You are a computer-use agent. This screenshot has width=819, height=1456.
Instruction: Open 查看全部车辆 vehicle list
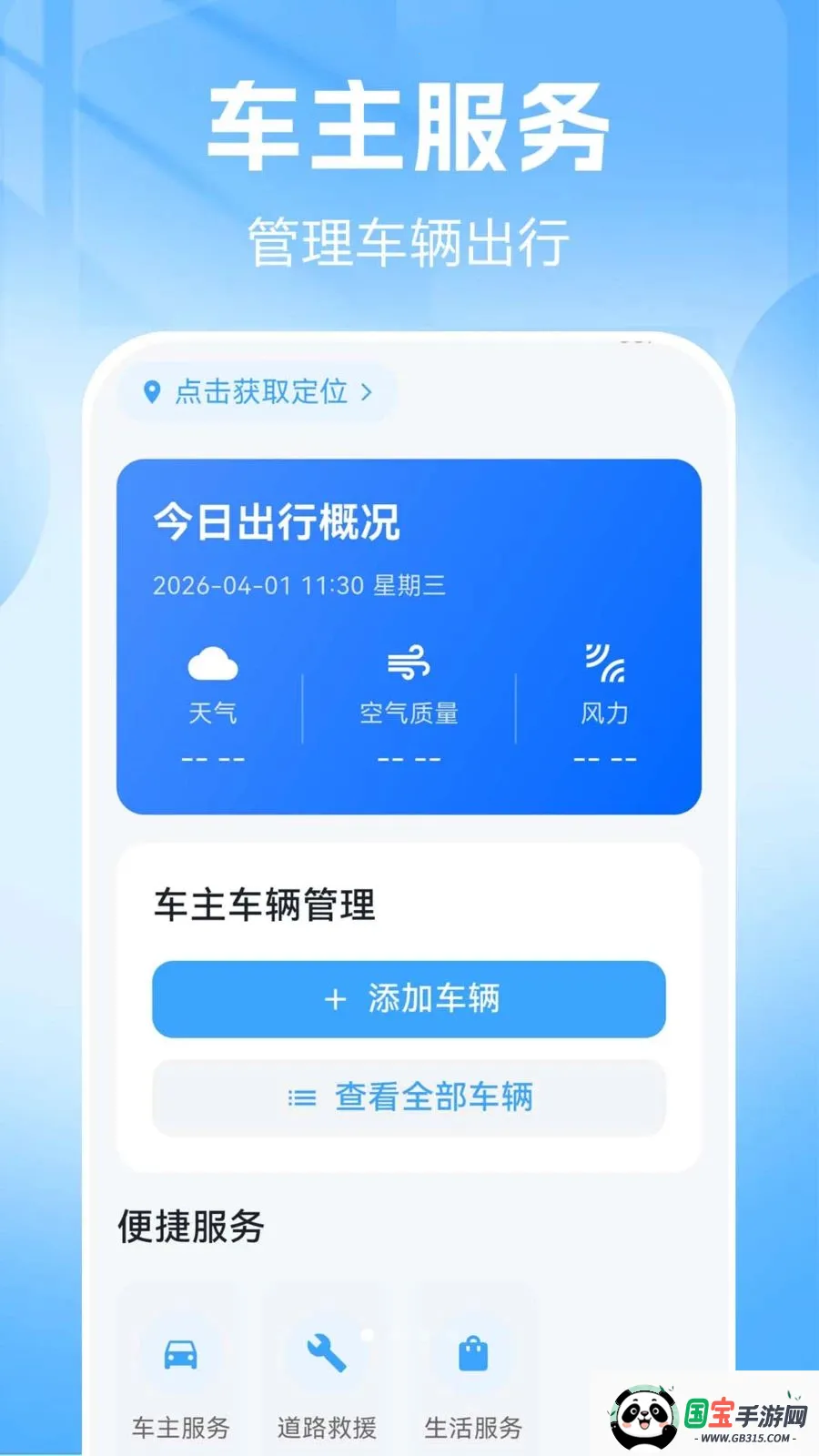pos(409,1098)
